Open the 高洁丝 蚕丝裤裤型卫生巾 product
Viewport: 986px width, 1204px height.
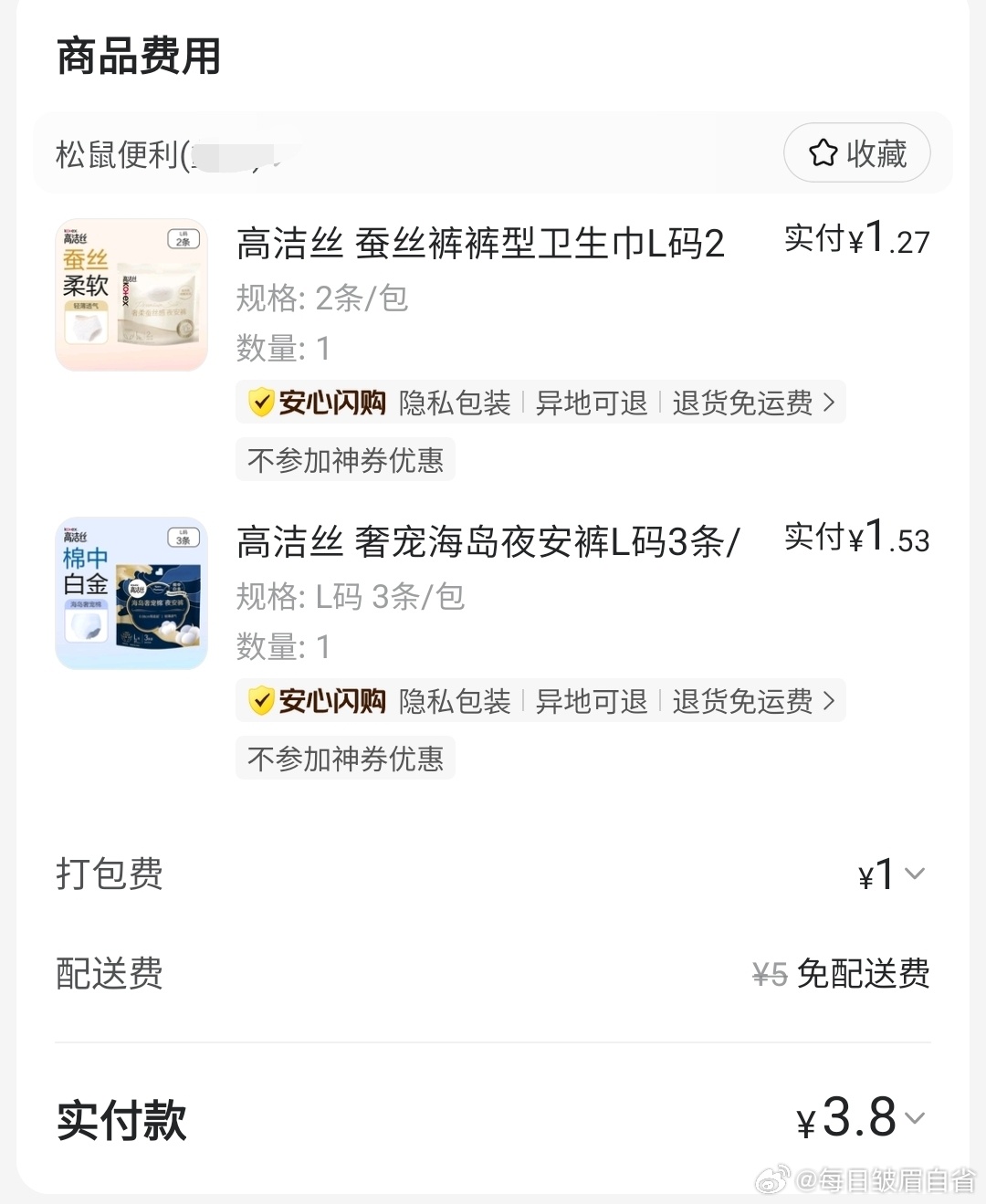[479, 244]
